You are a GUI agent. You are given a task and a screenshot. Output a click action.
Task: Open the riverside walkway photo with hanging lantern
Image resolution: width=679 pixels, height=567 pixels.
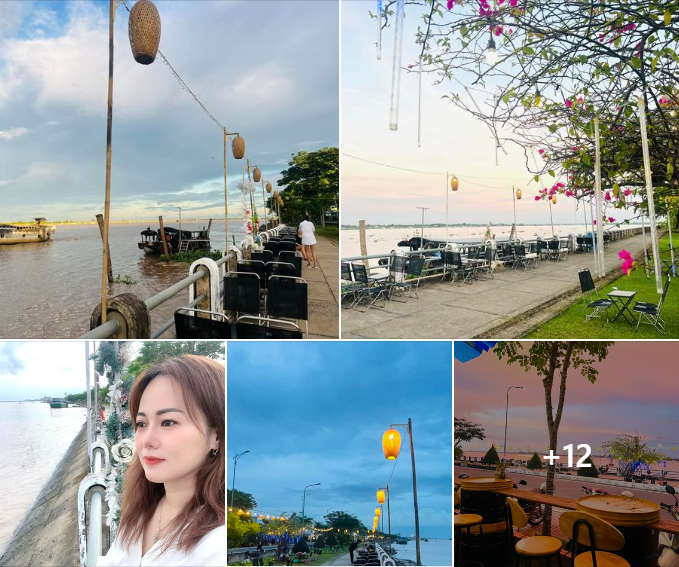[169, 169]
